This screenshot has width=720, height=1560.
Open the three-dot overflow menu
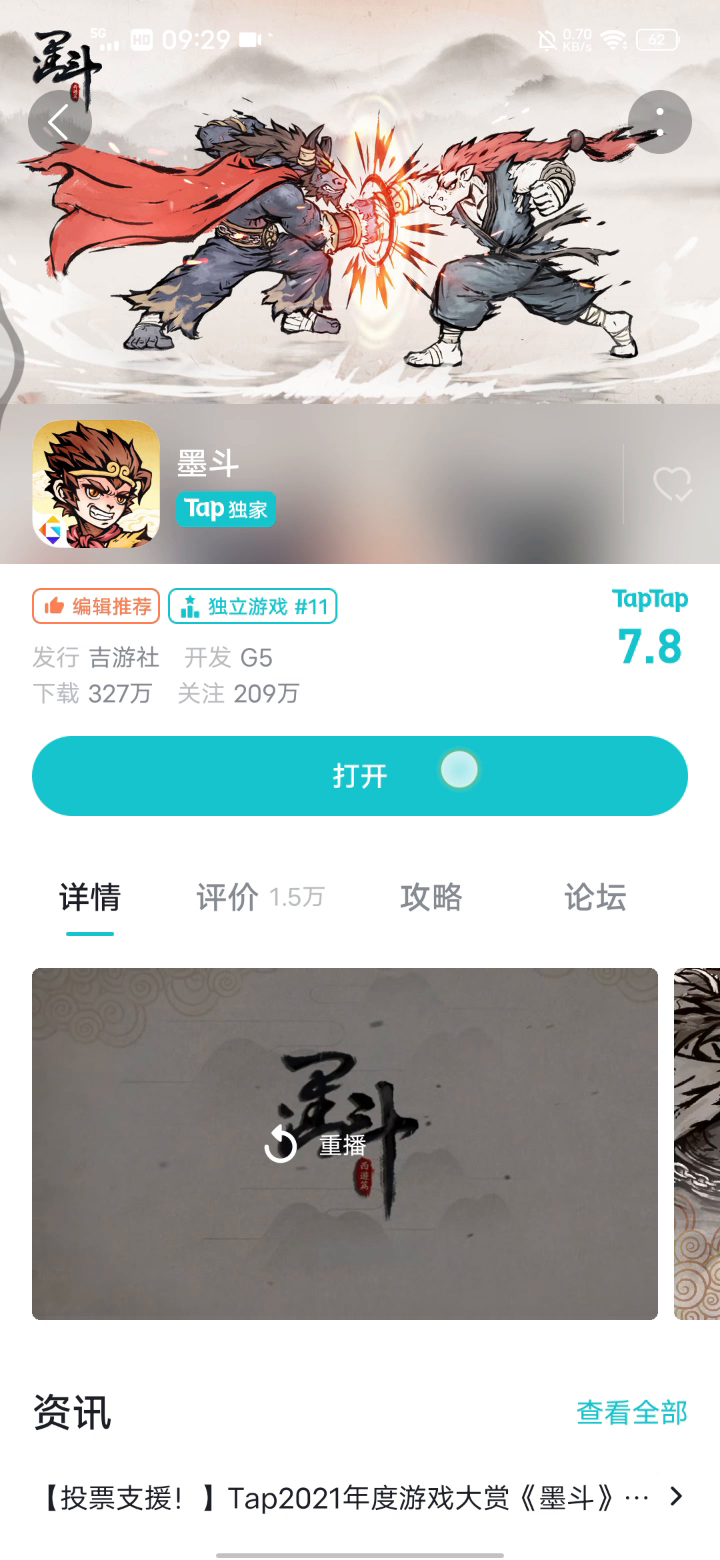click(660, 122)
